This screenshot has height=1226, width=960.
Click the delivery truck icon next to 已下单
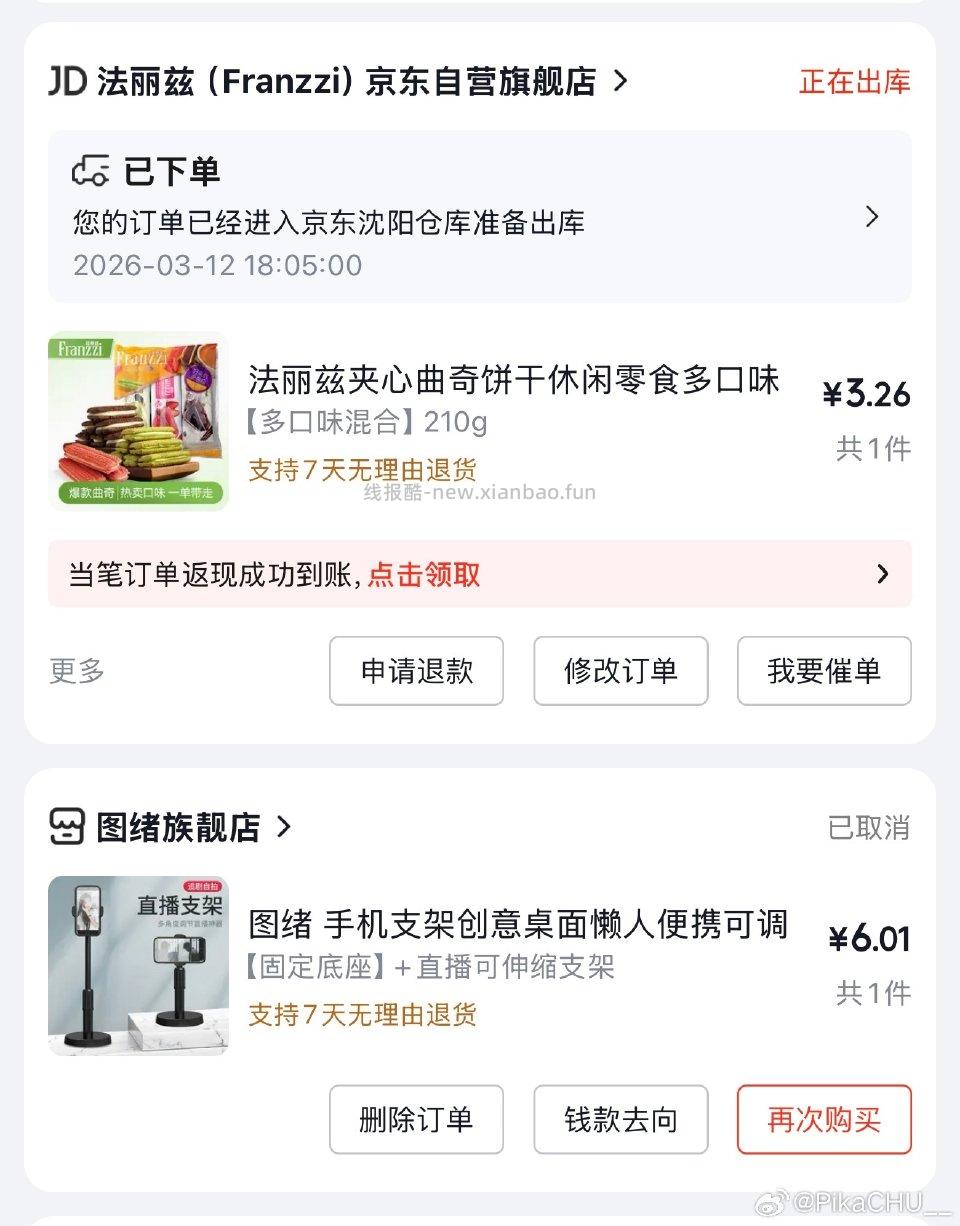pos(92,172)
